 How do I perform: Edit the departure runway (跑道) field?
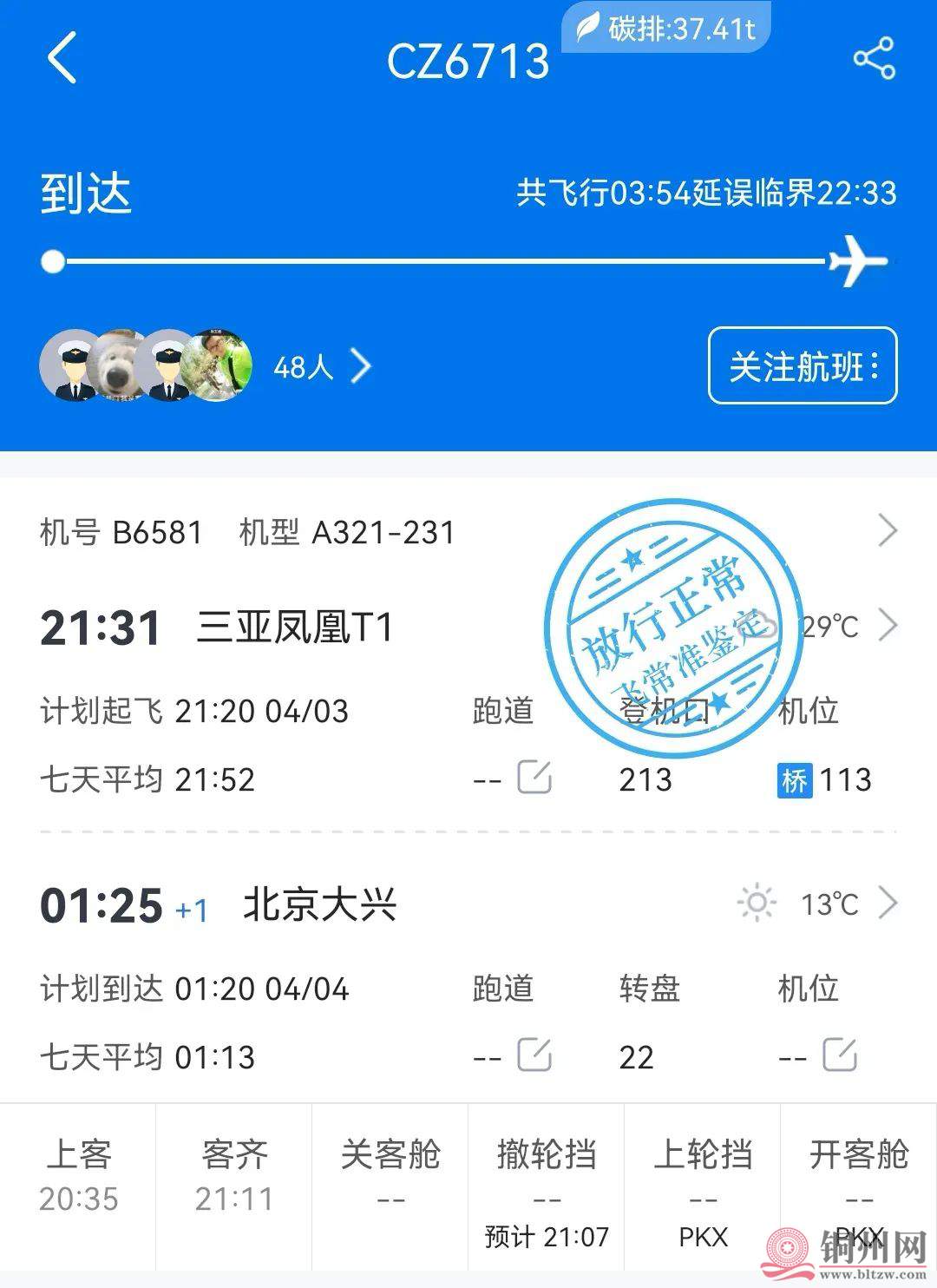(x=534, y=777)
